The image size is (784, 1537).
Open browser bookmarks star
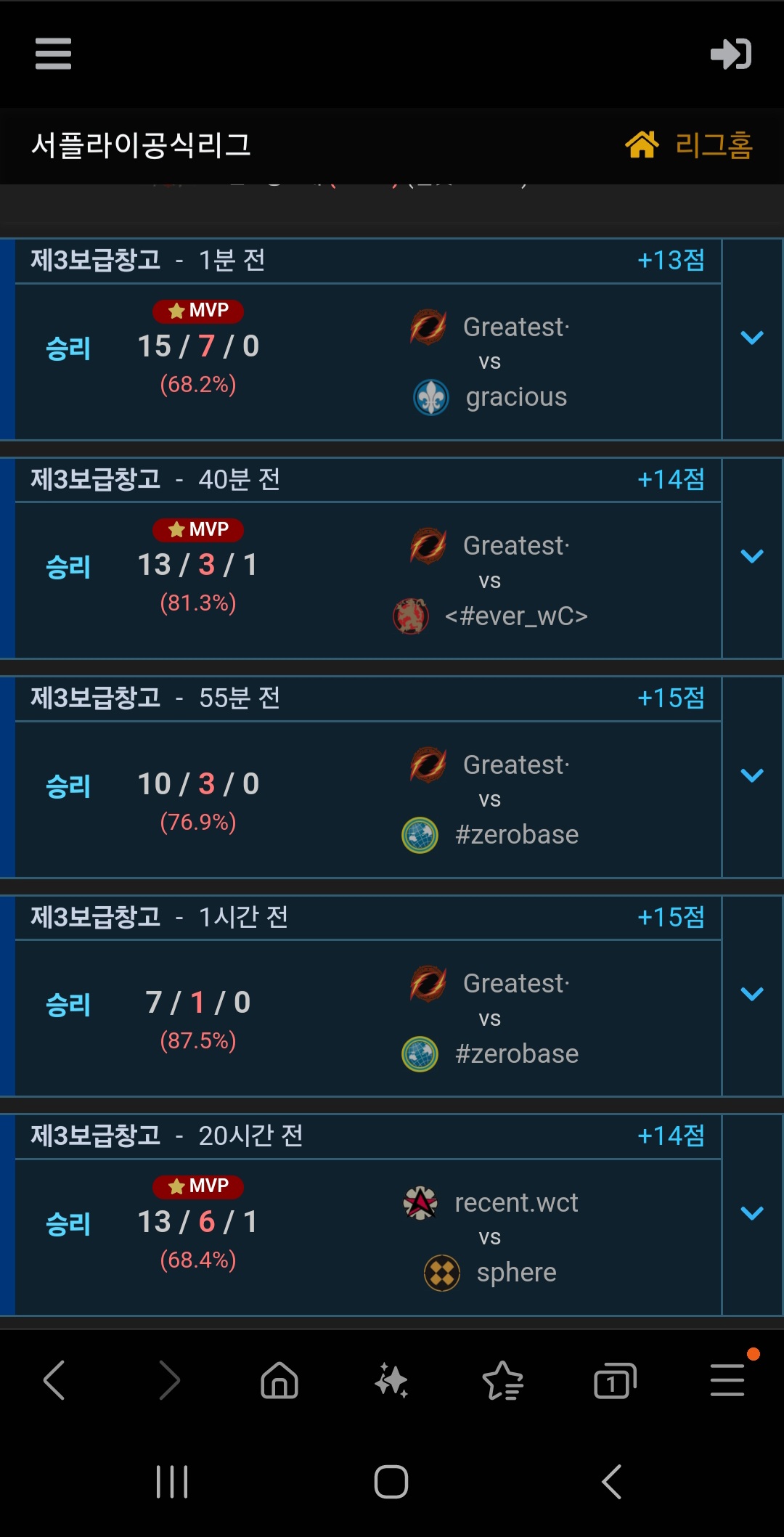(503, 1380)
